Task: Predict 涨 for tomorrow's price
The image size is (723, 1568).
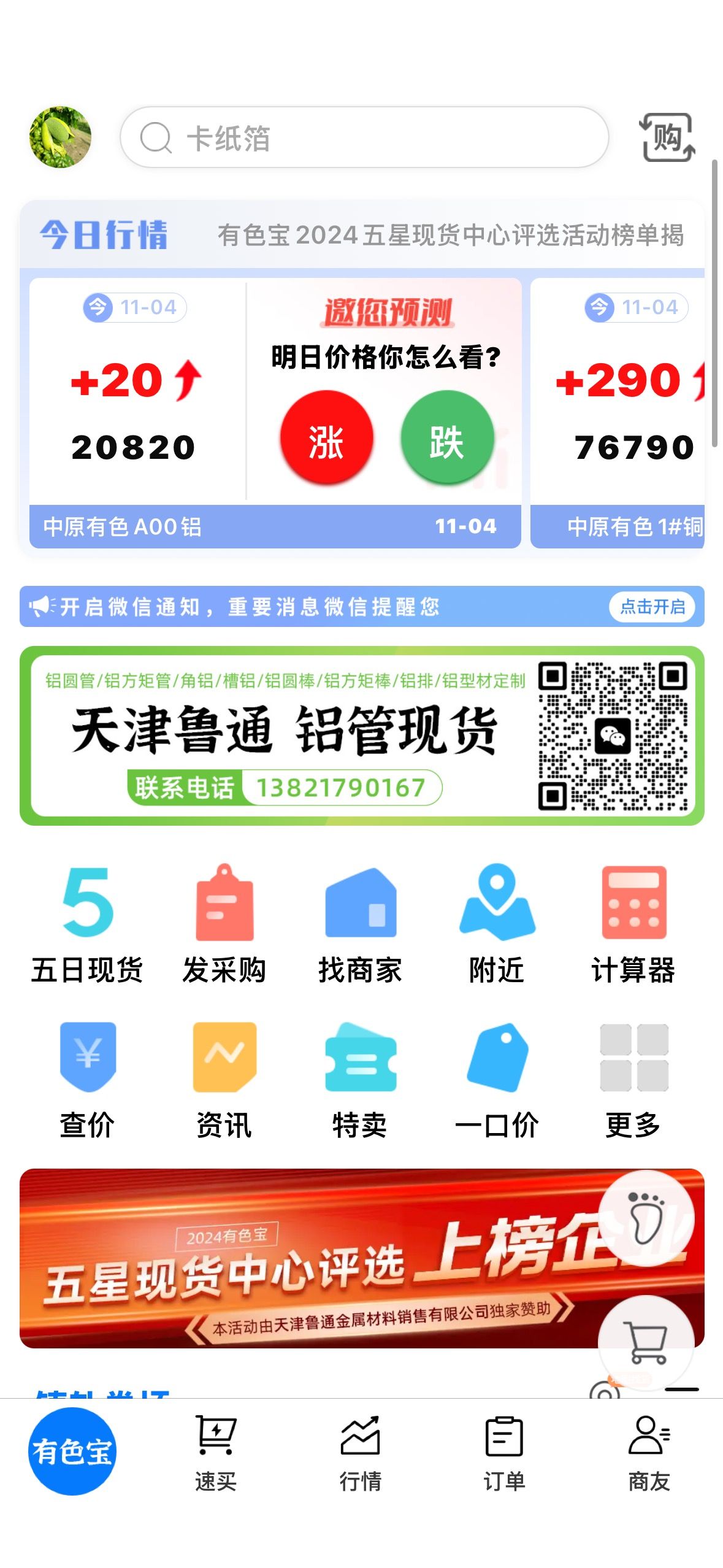Action: 326,437
